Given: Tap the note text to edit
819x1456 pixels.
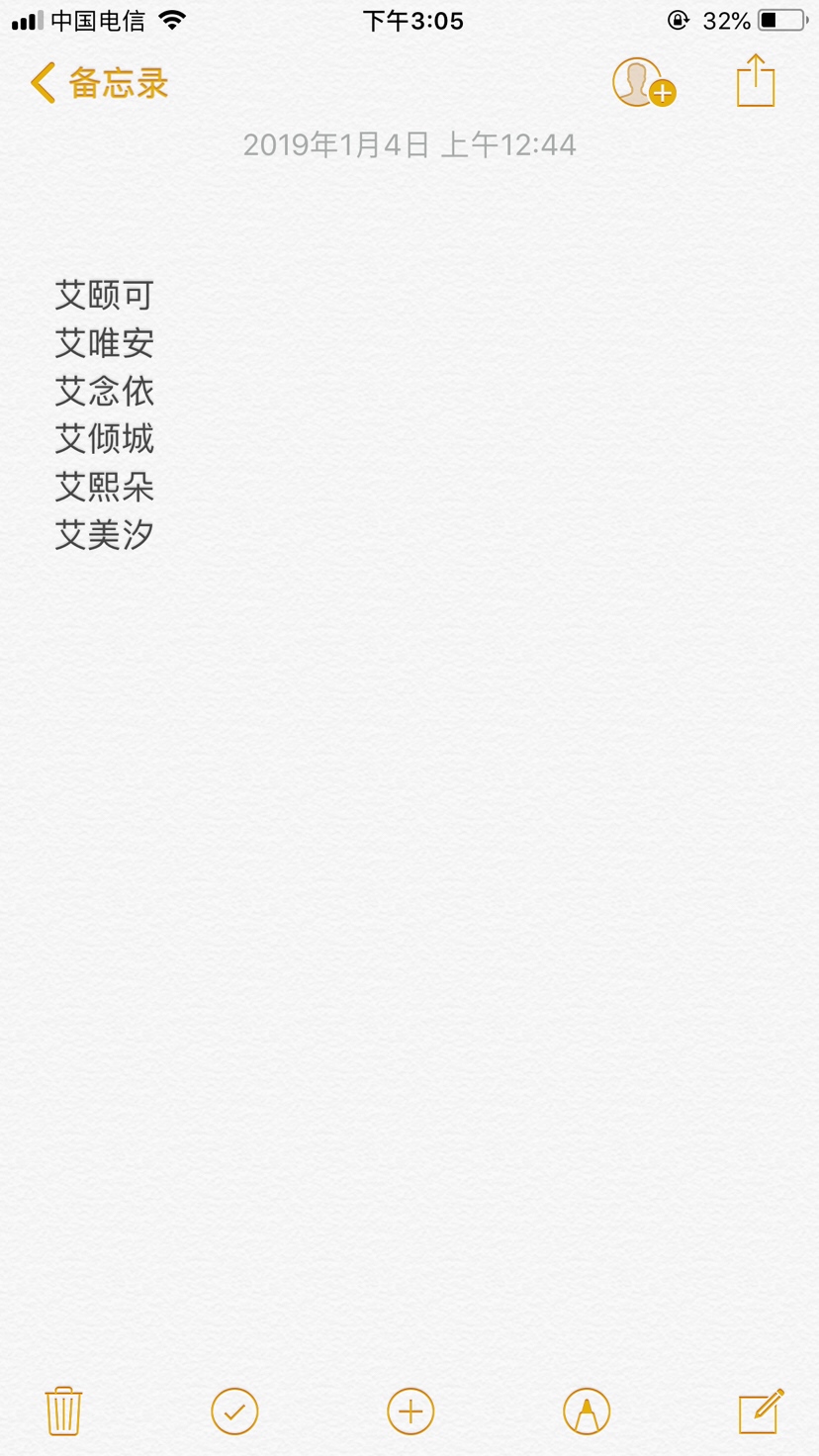Looking at the screenshot, I should pos(105,415).
